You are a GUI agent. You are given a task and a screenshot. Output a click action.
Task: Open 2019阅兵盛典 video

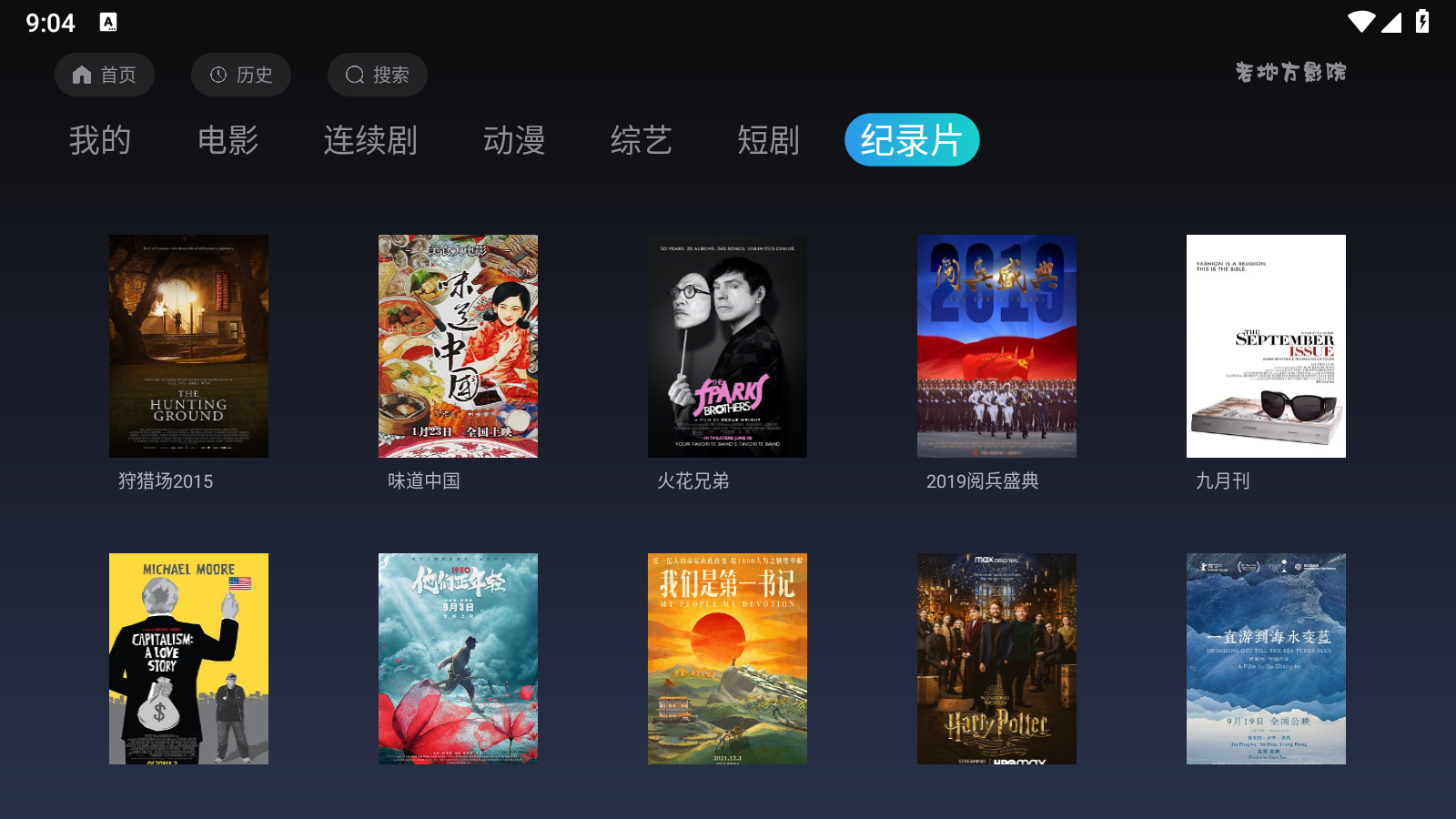(x=996, y=346)
